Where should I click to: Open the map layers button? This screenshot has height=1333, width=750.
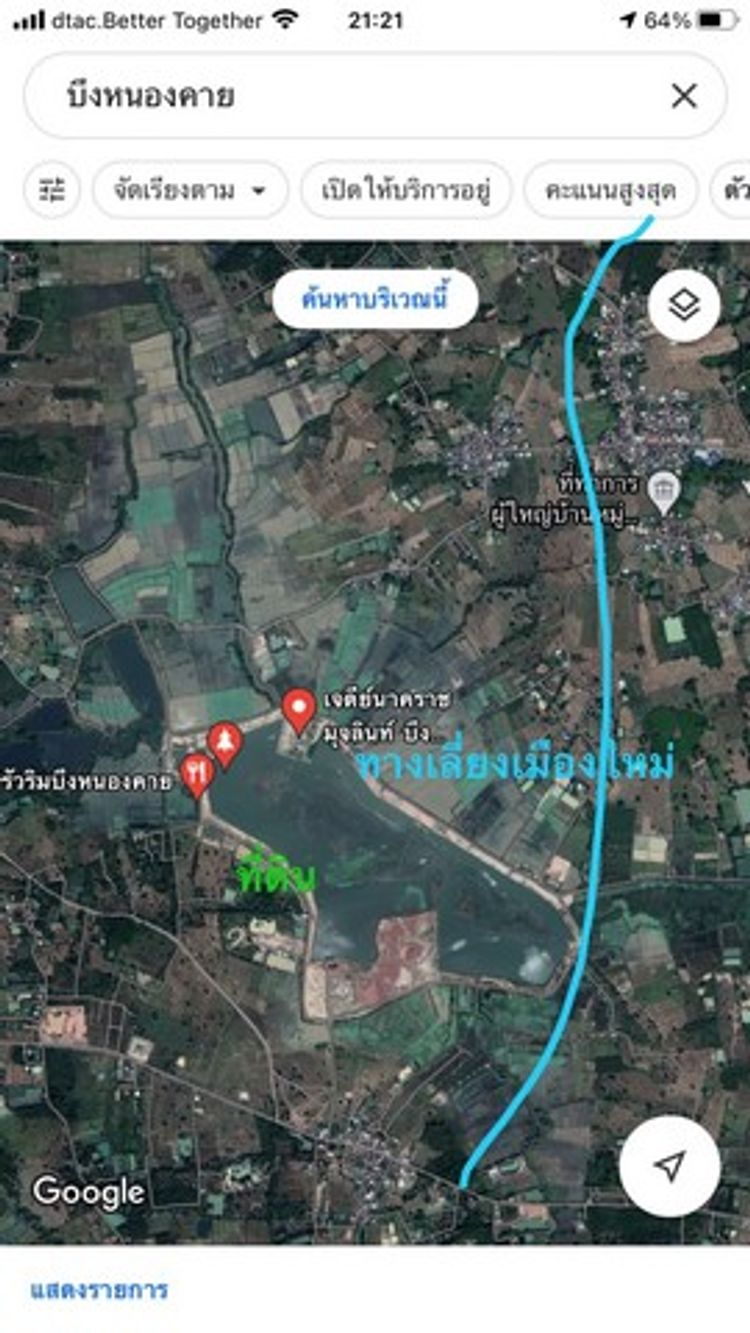click(x=684, y=306)
